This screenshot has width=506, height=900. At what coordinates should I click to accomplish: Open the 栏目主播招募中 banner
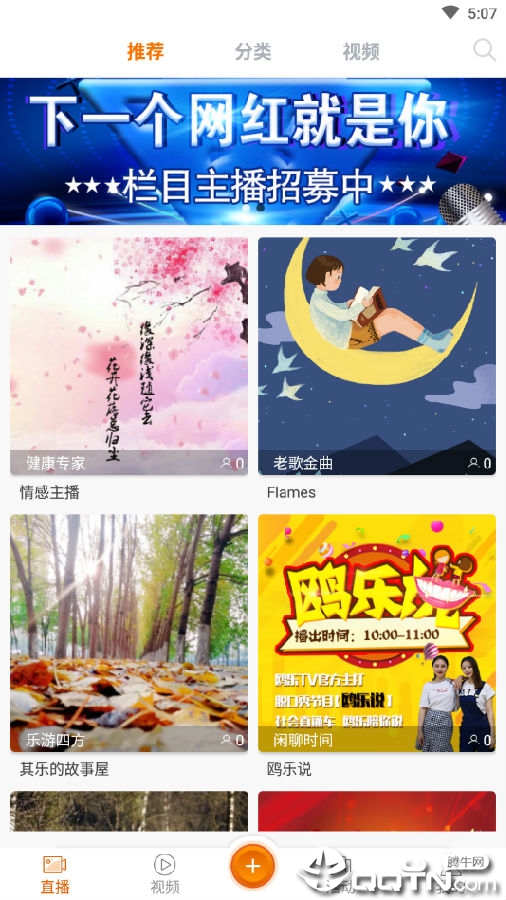253,151
